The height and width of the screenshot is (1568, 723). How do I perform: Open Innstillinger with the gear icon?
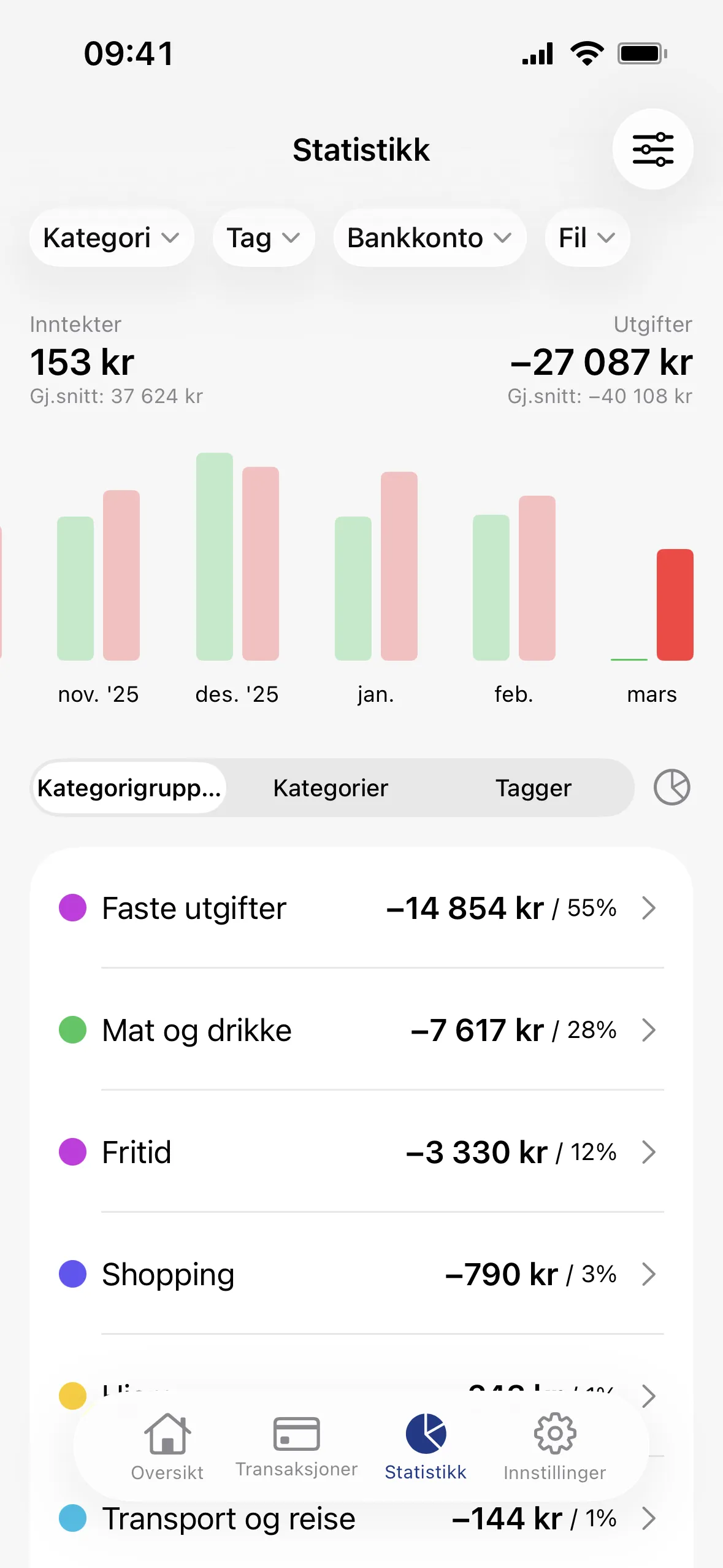[555, 1434]
